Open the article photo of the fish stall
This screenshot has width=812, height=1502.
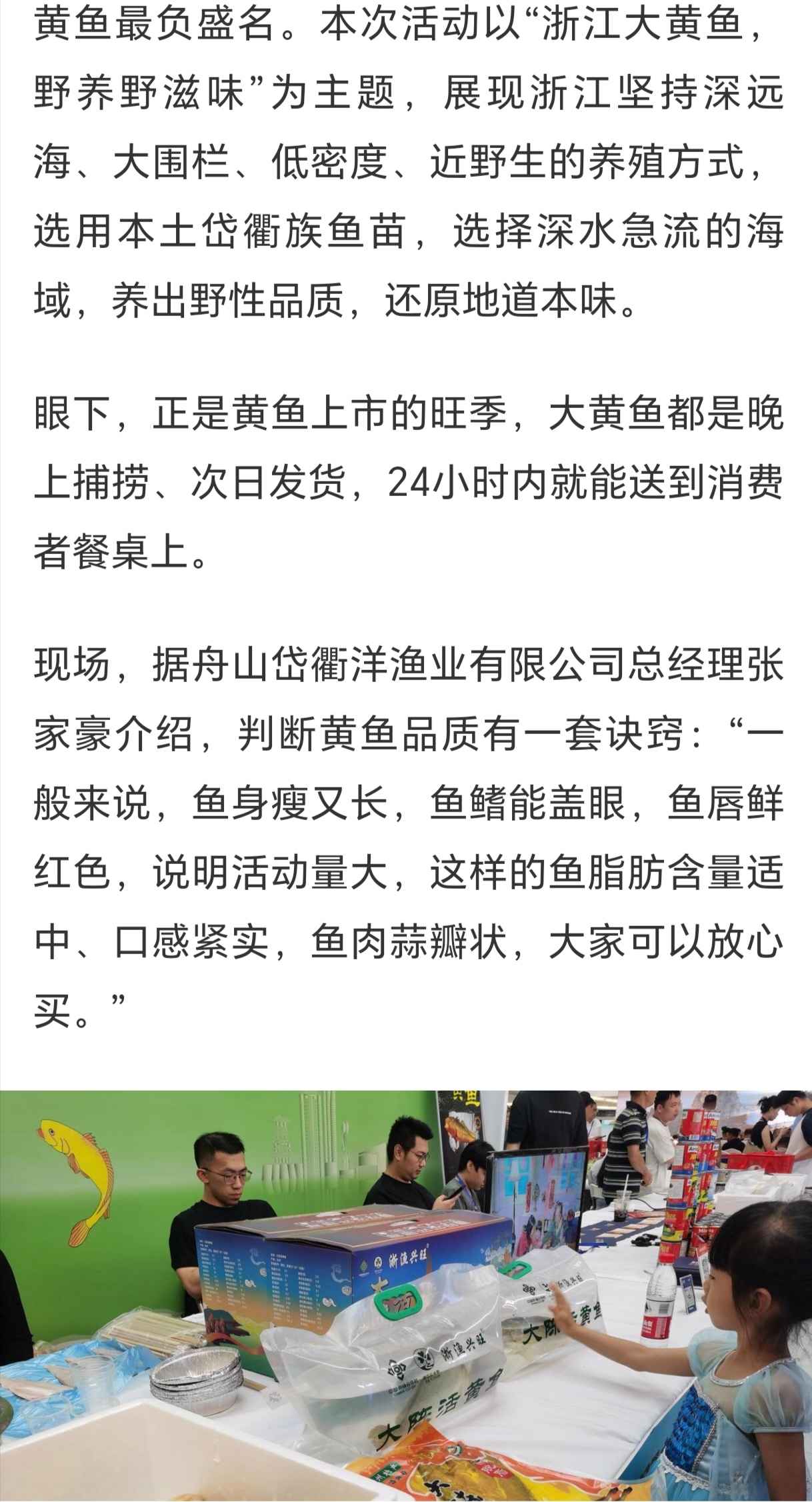coord(406,1295)
